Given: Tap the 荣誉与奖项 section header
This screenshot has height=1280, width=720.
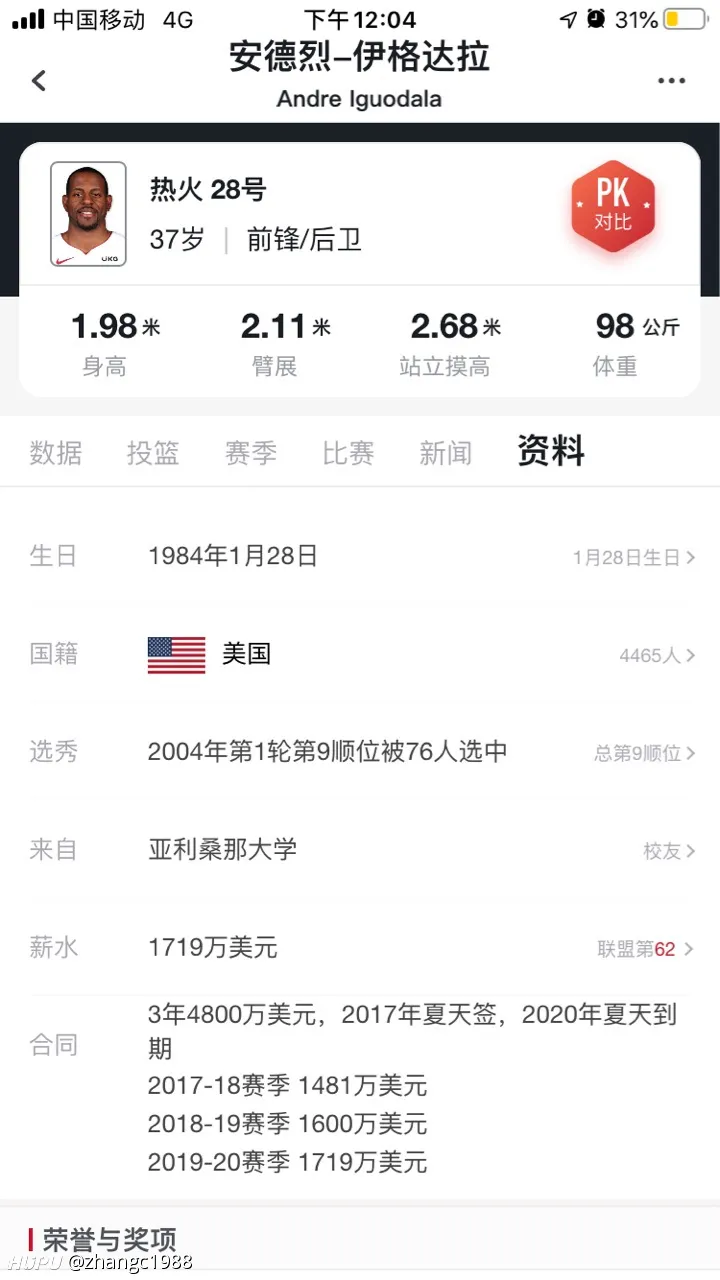Looking at the screenshot, I should click(108, 1237).
